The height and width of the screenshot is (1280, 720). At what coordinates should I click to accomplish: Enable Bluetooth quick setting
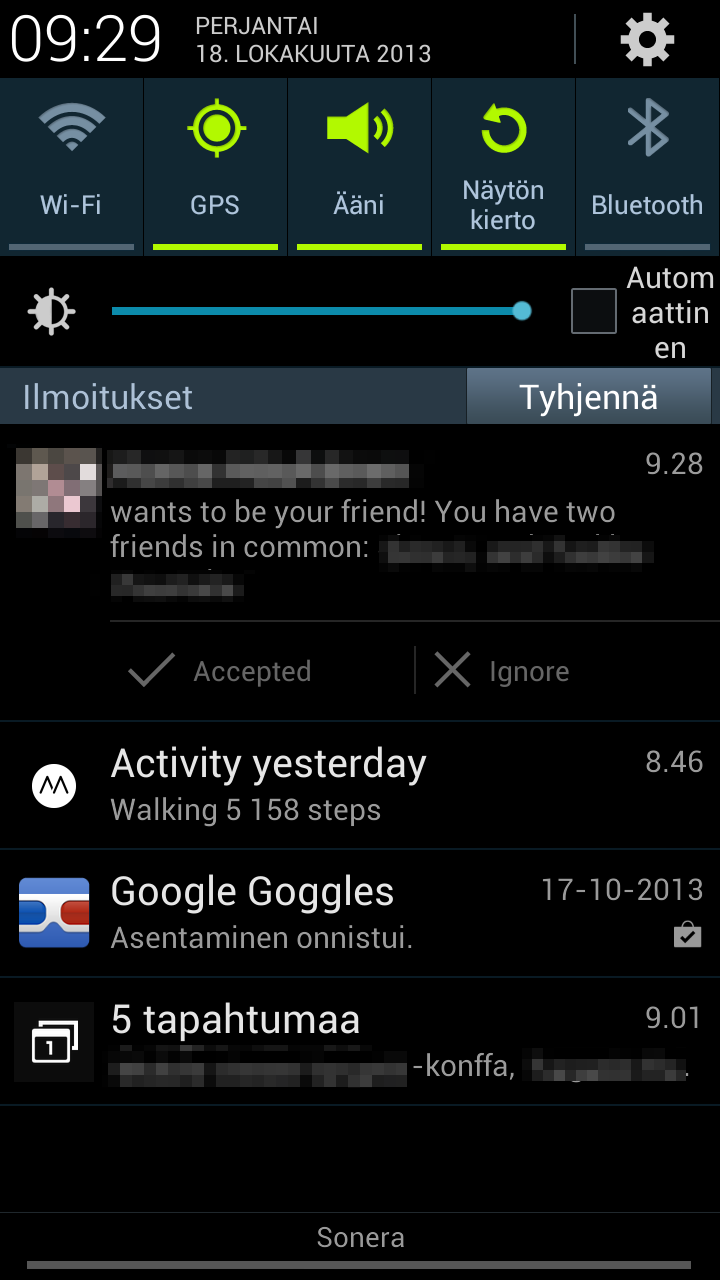(647, 165)
